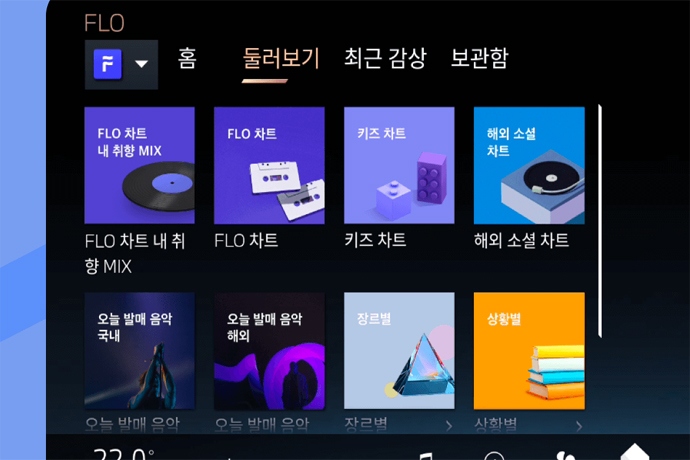
Task: Open the FLO source dropdown
Action: tap(121, 64)
